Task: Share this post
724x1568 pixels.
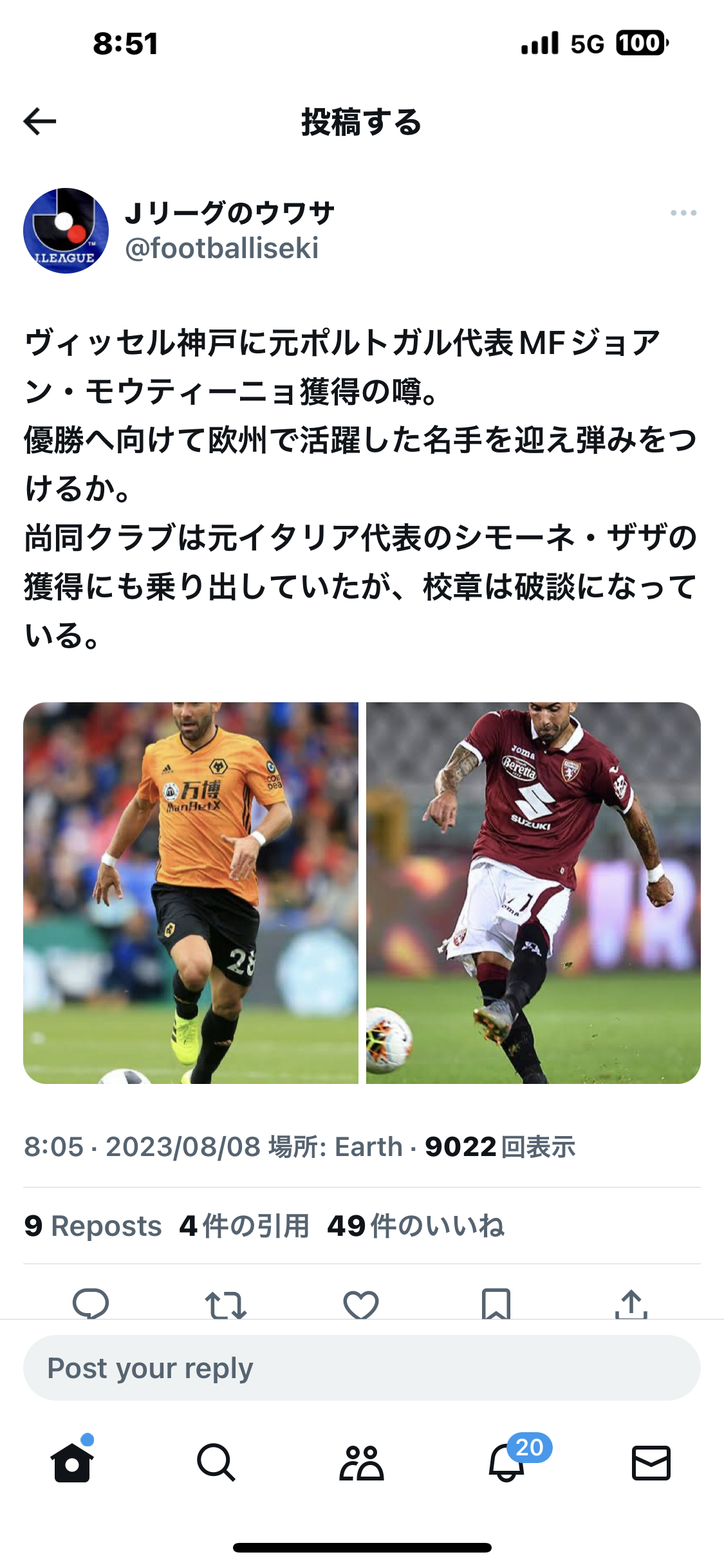Action: [x=631, y=1304]
